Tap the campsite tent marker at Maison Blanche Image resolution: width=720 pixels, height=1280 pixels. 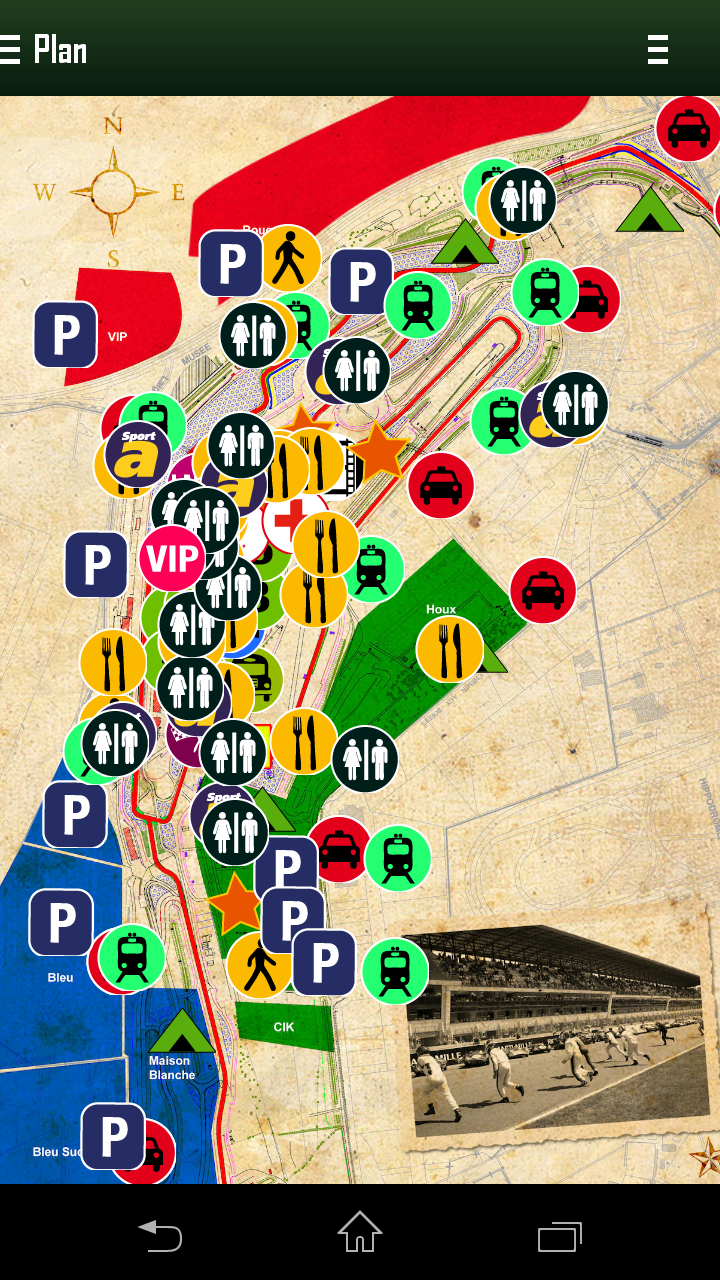pyautogui.click(x=182, y=1031)
